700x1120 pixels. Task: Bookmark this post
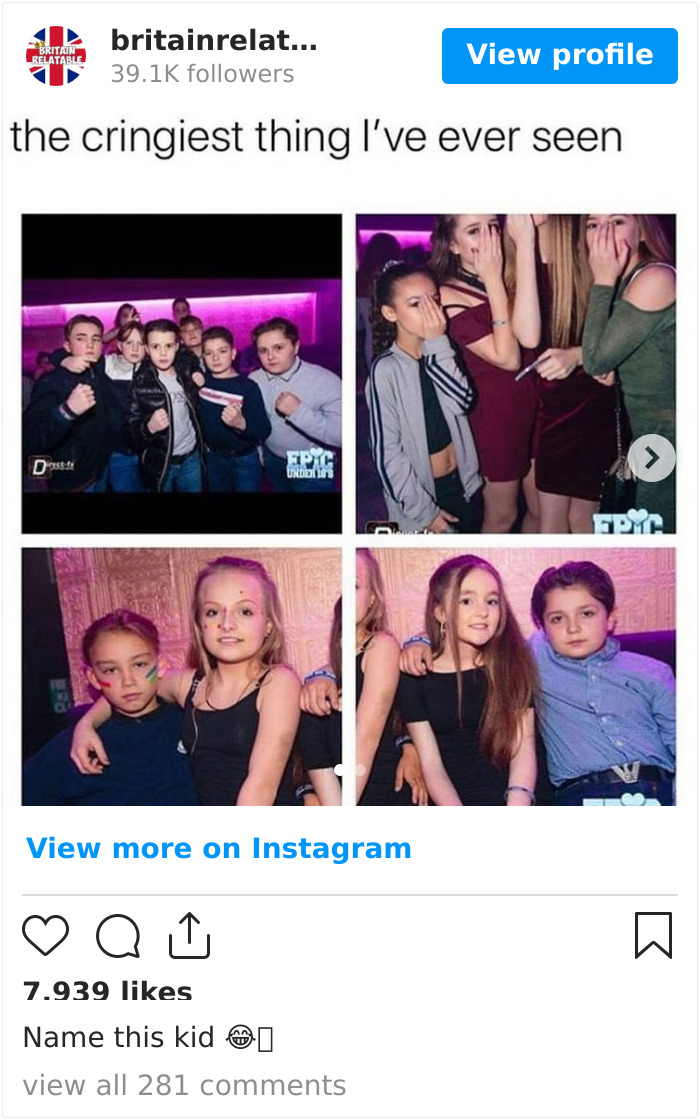(x=653, y=935)
